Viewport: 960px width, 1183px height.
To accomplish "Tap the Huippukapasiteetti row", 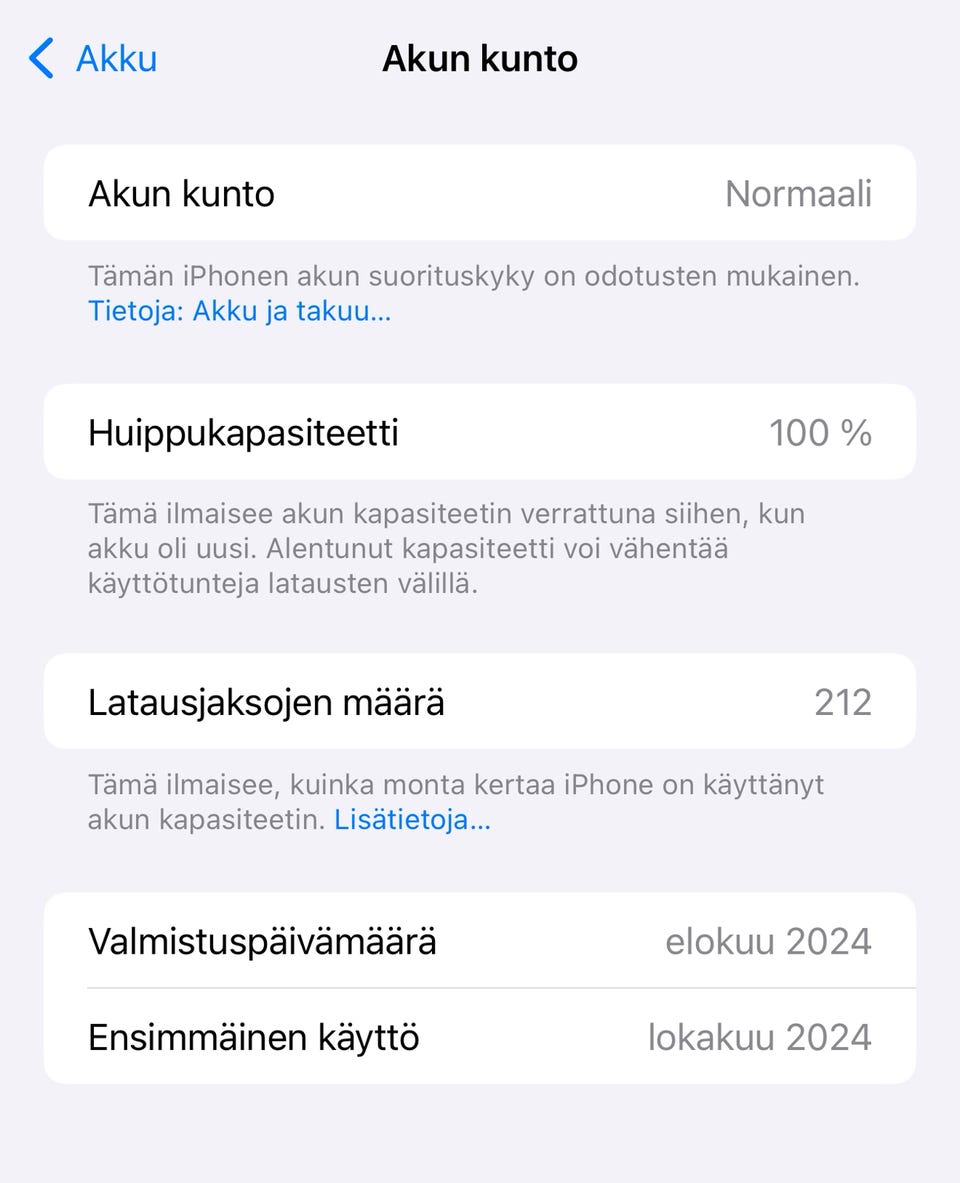I will pos(479,431).
